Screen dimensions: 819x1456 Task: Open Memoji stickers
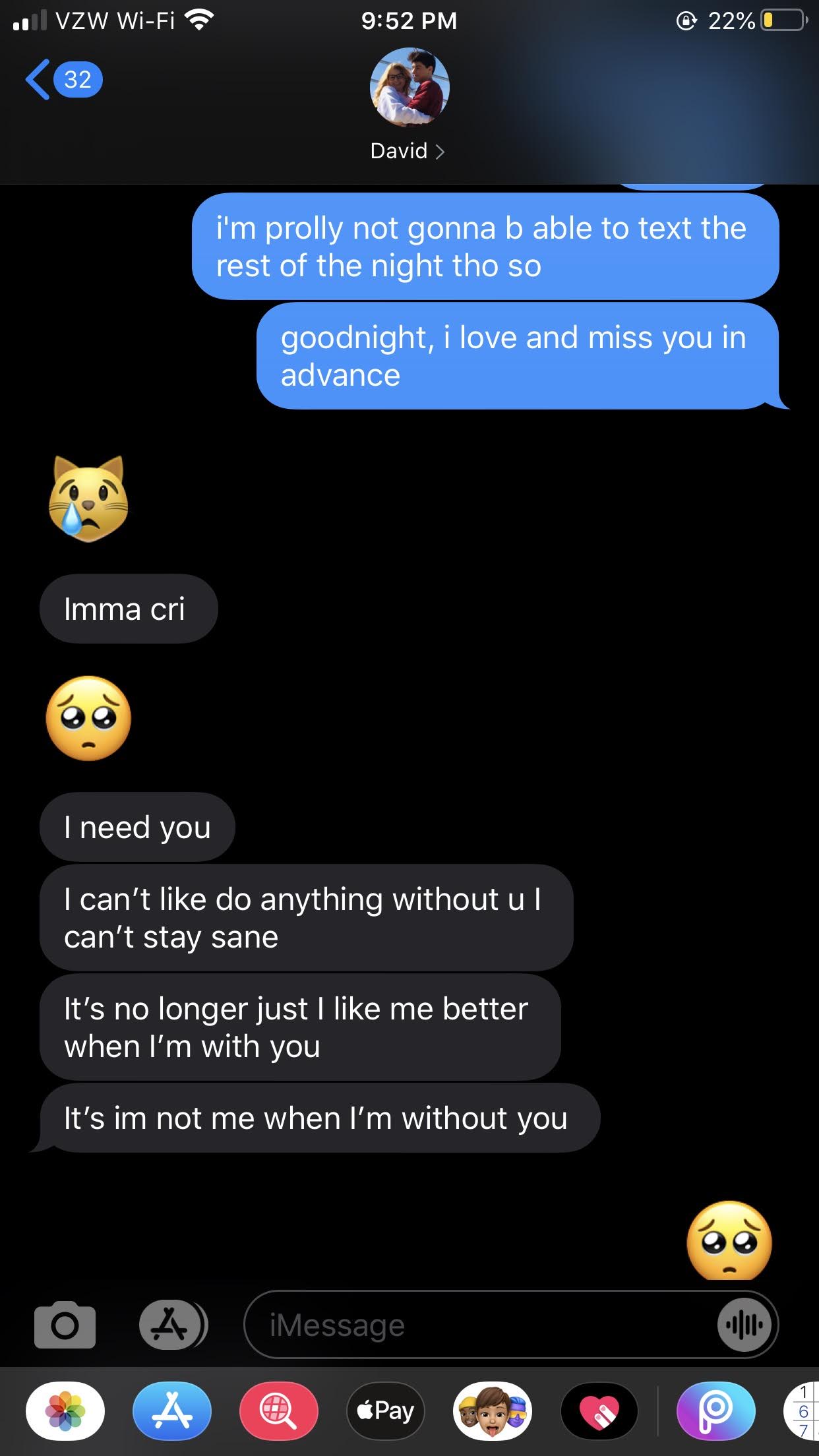(493, 1411)
